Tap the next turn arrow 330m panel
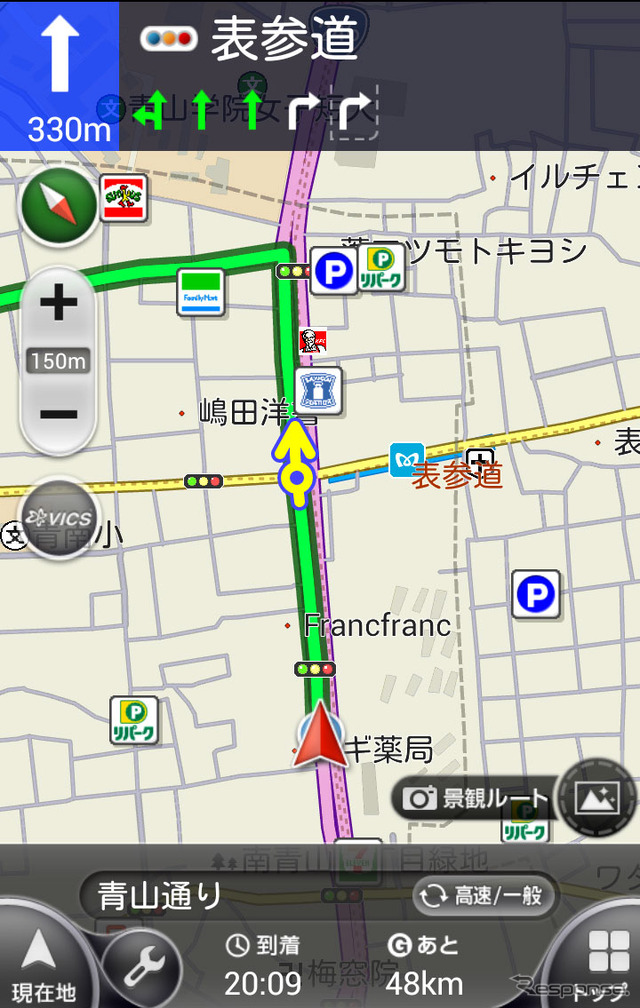640x1008 pixels. [x=59, y=75]
